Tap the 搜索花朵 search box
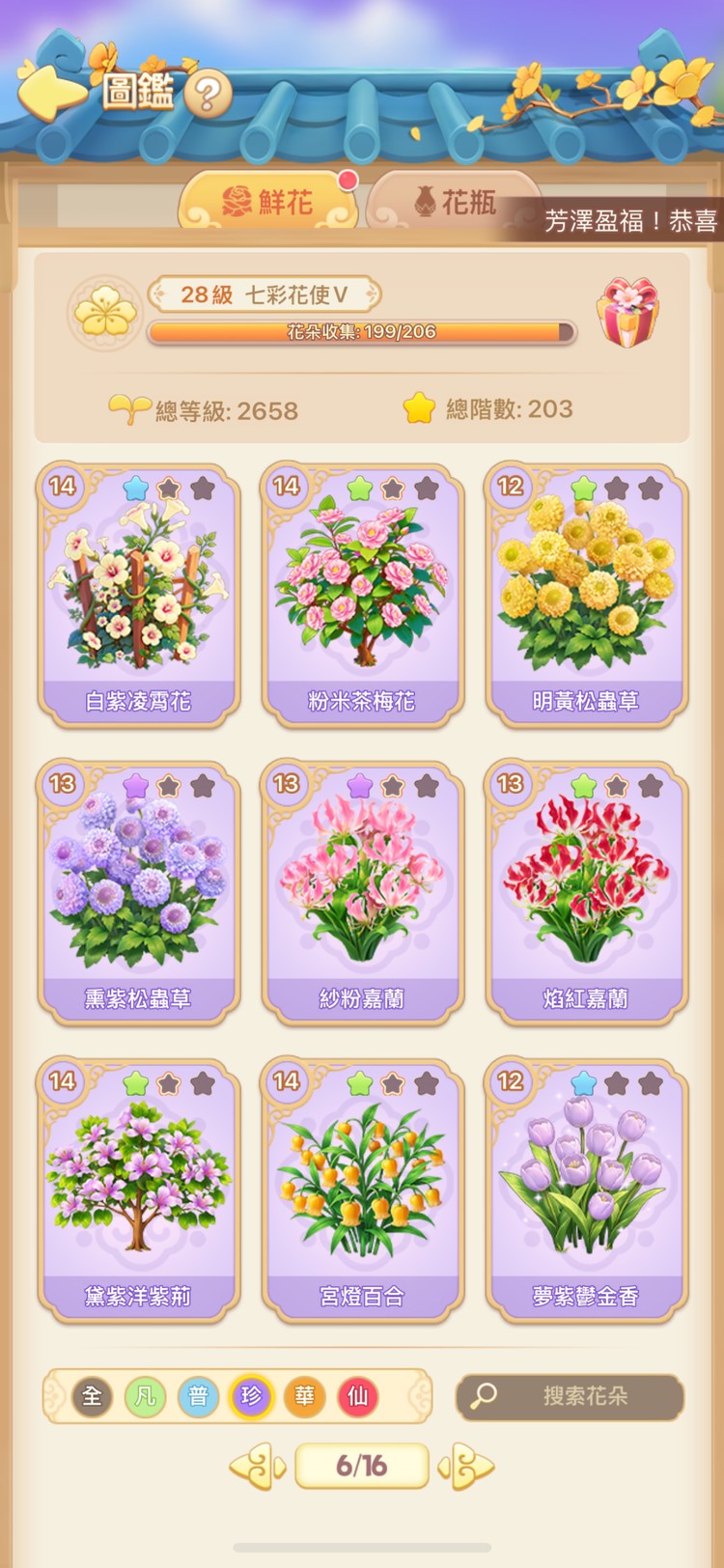 [570, 1396]
